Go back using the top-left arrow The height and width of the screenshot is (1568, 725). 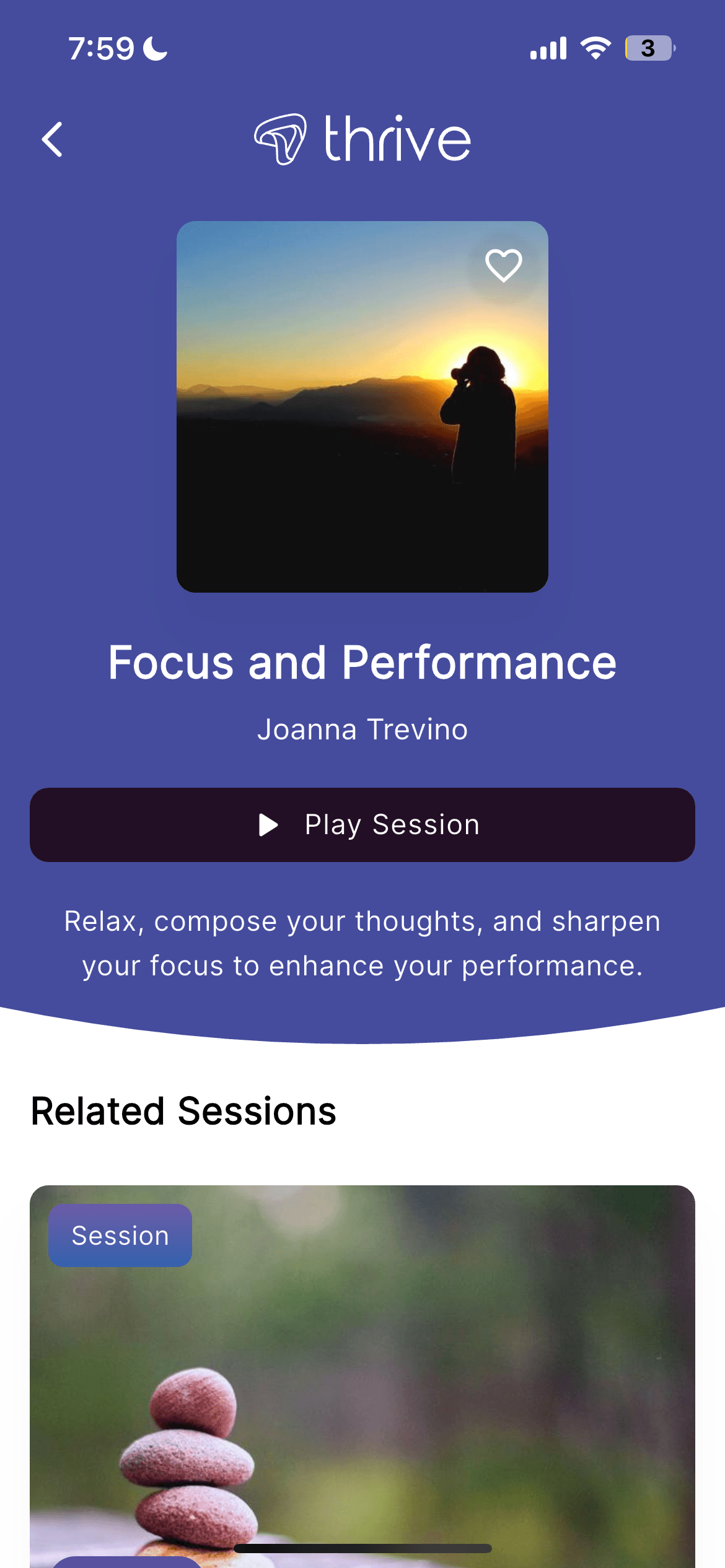52,139
